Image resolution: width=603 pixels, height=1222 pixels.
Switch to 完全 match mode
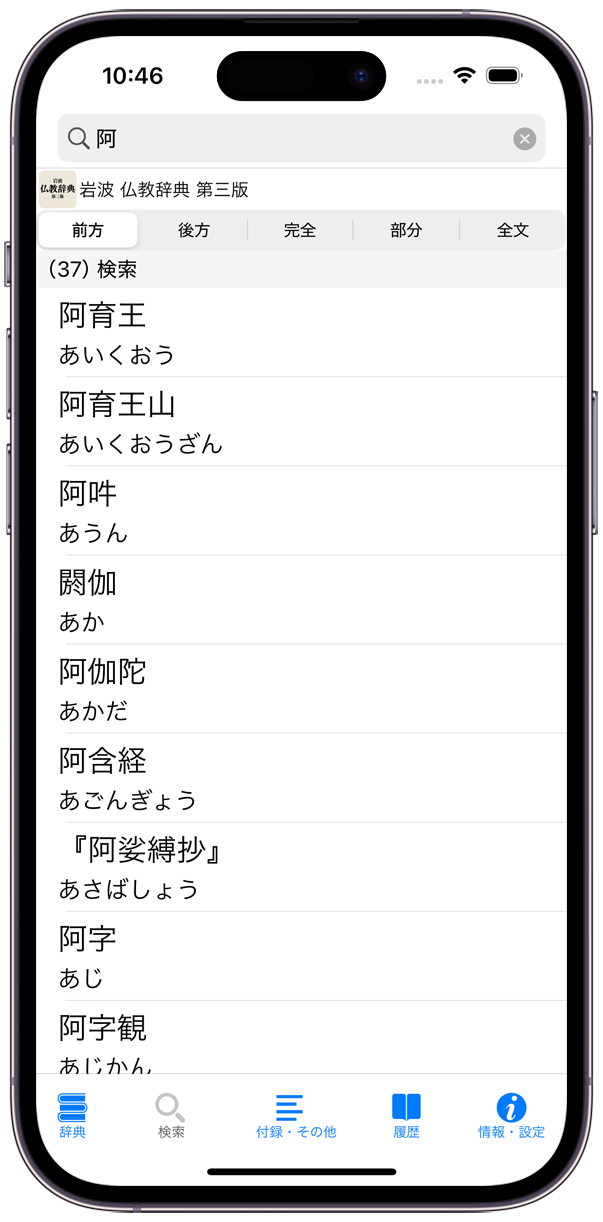point(300,230)
